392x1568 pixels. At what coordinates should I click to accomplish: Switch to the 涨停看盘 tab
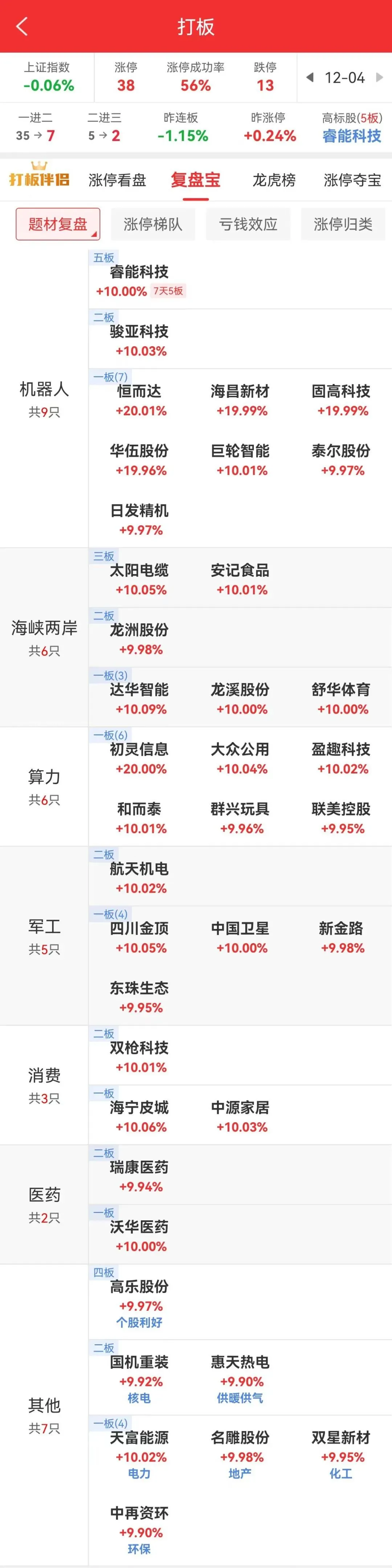tap(117, 180)
